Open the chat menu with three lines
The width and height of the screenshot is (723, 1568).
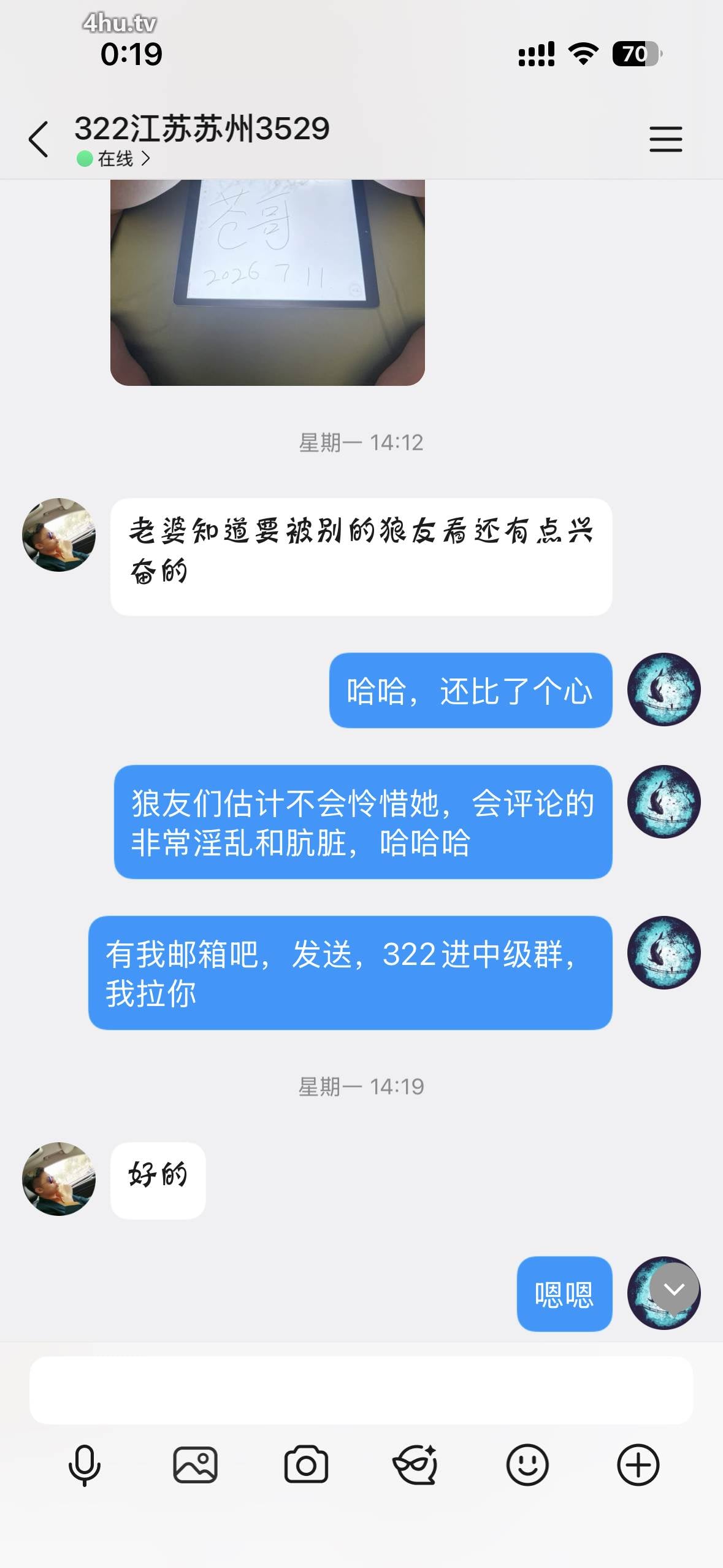click(665, 139)
